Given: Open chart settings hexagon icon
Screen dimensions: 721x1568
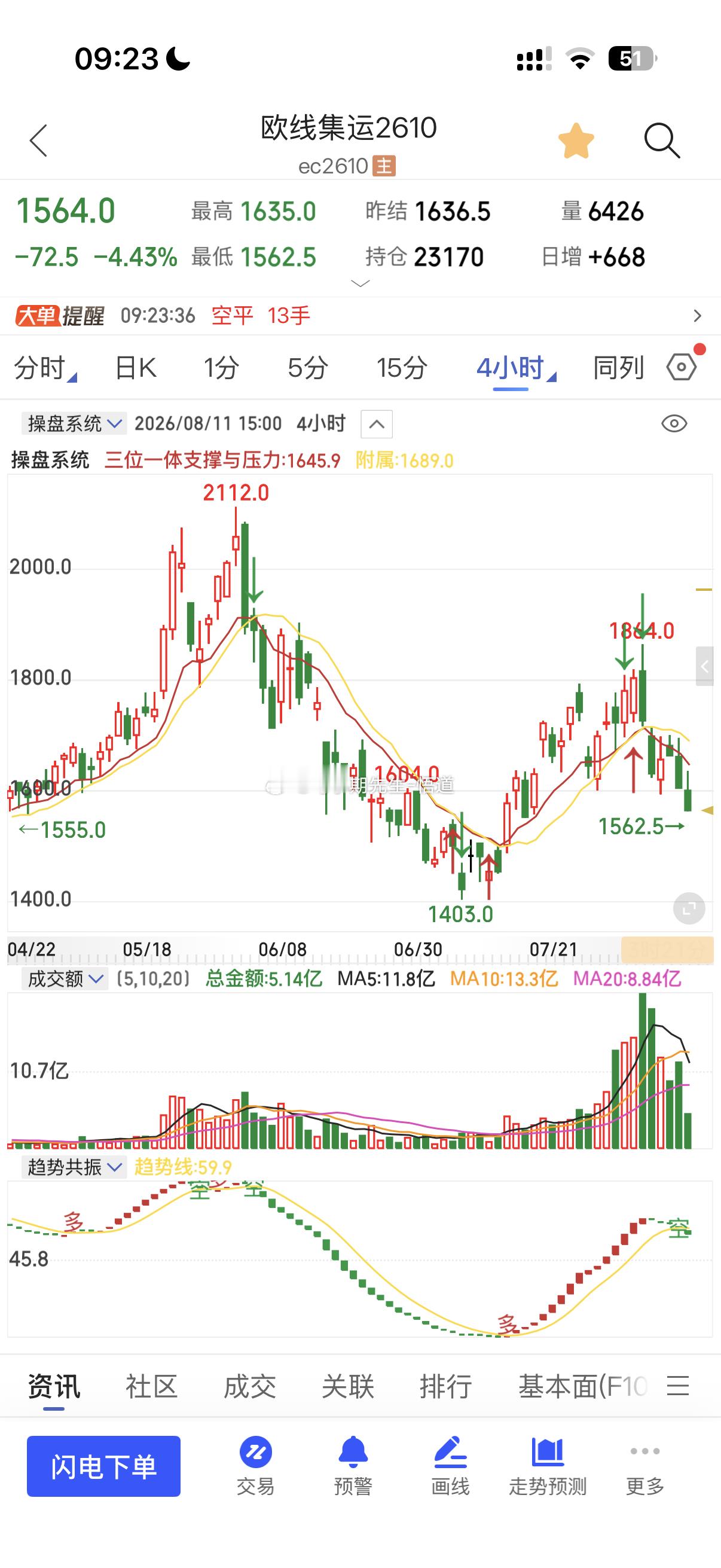Looking at the screenshot, I should pyautogui.click(x=682, y=367).
